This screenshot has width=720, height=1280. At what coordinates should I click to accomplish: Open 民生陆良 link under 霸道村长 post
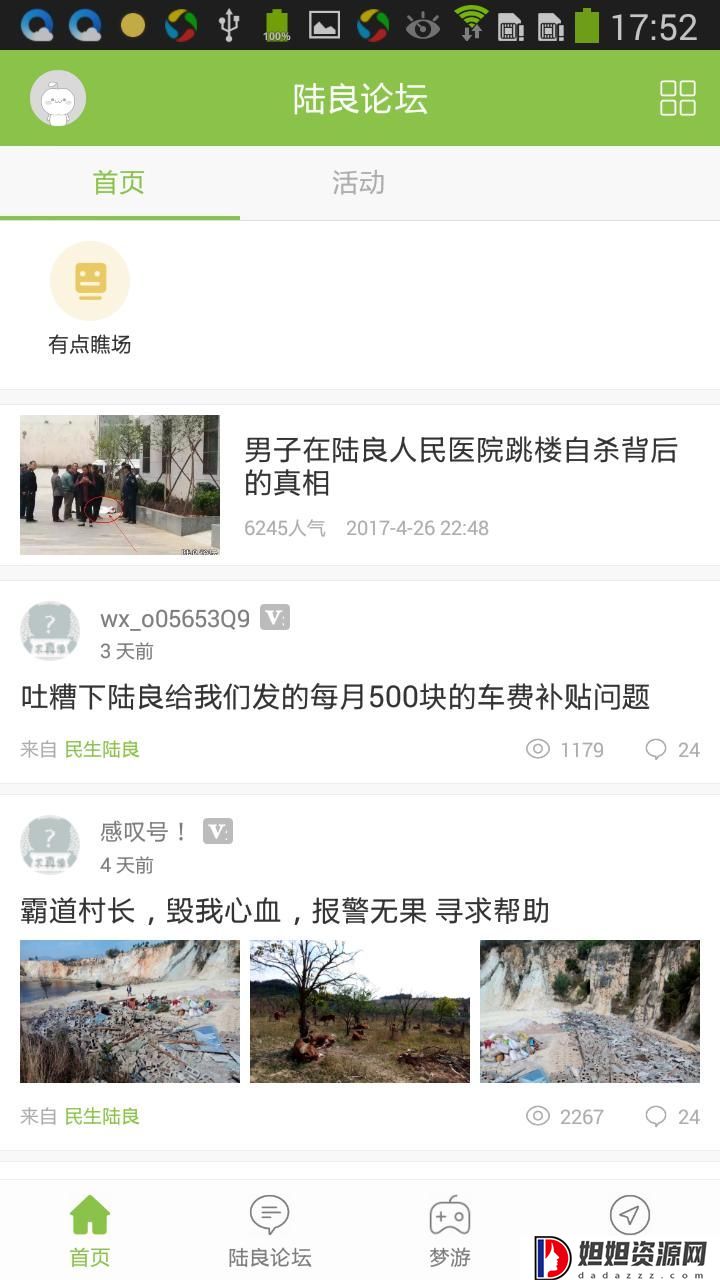[x=102, y=1116]
